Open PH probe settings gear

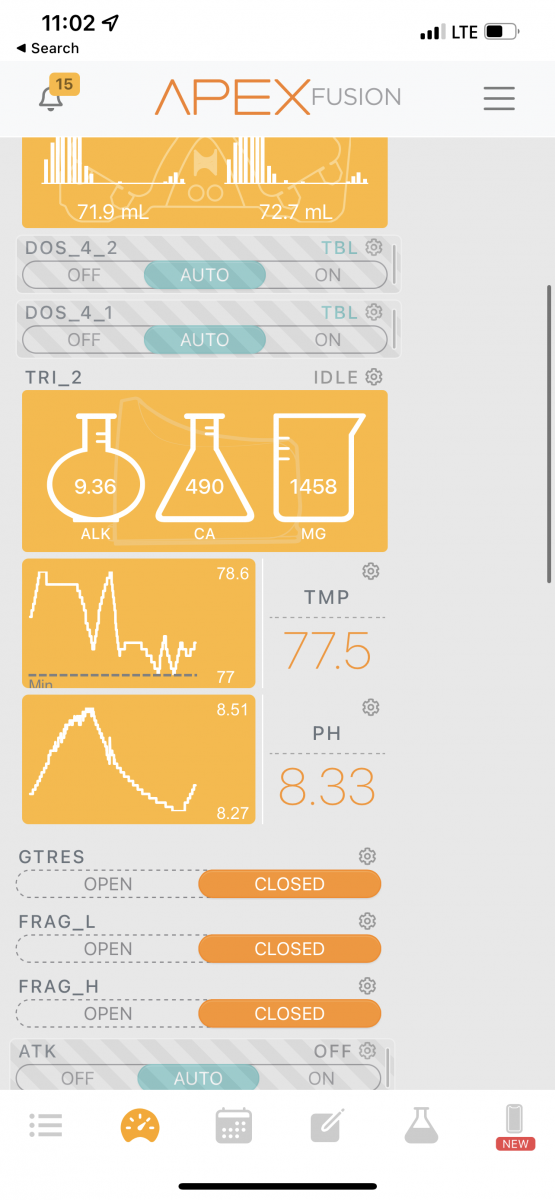[371, 707]
